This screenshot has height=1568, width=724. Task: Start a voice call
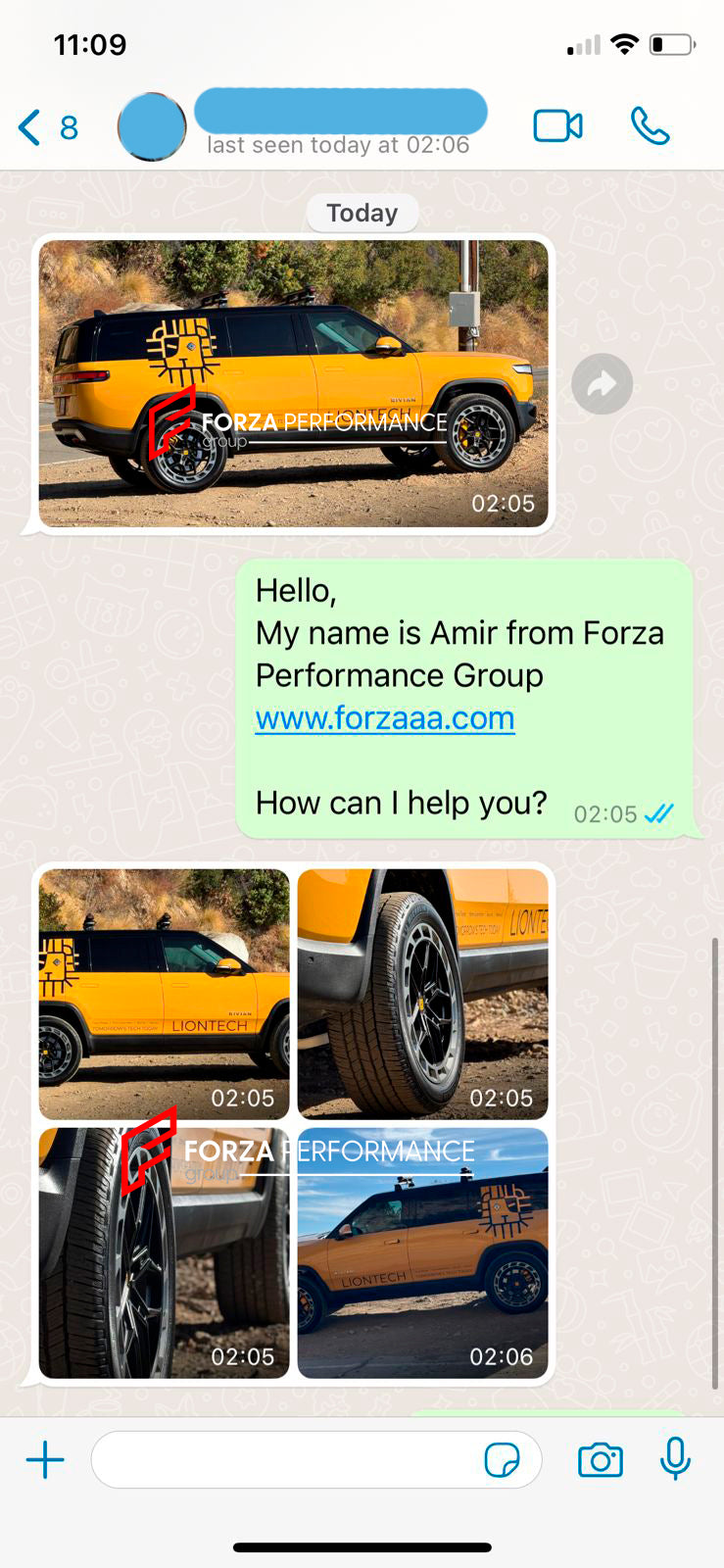[x=650, y=126]
